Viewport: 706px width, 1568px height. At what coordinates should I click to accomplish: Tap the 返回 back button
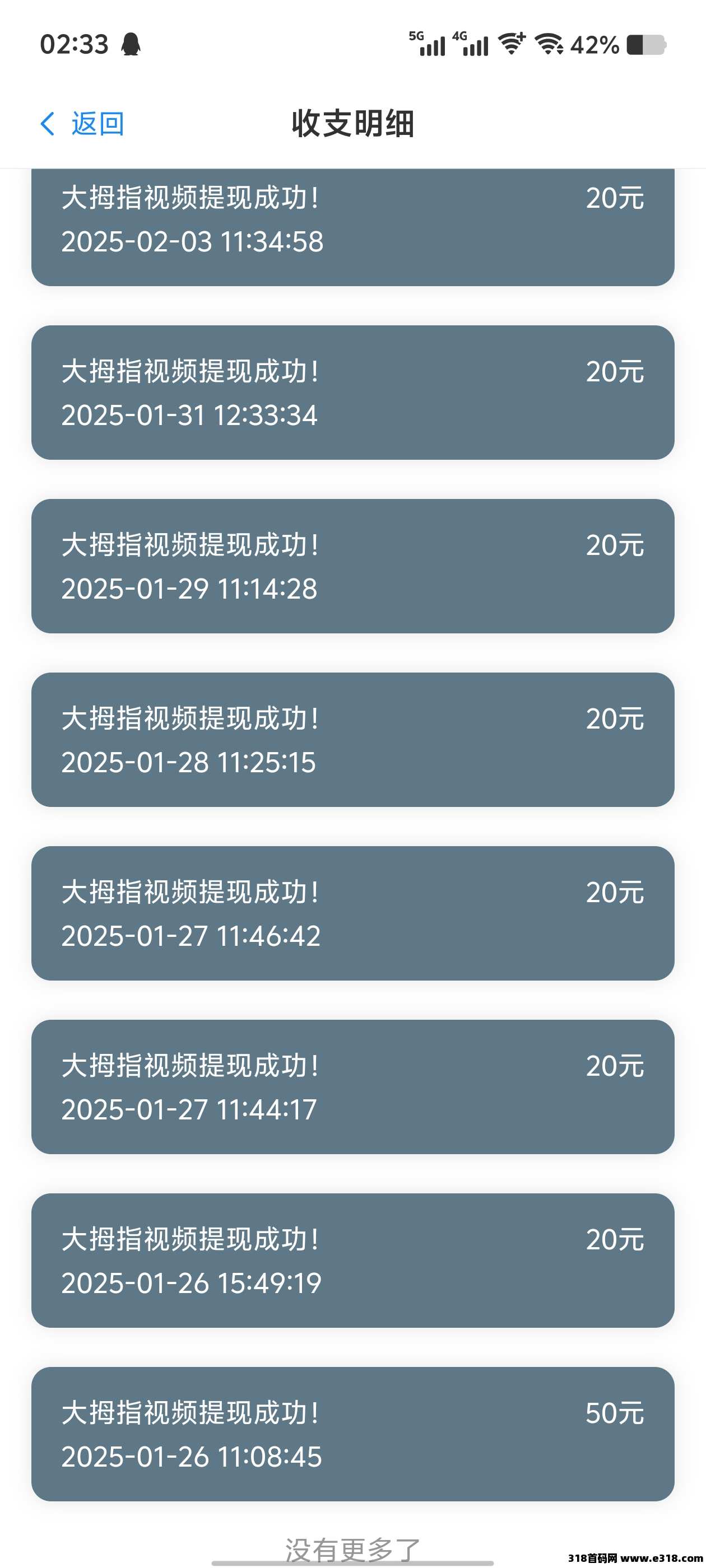coord(82,124)
